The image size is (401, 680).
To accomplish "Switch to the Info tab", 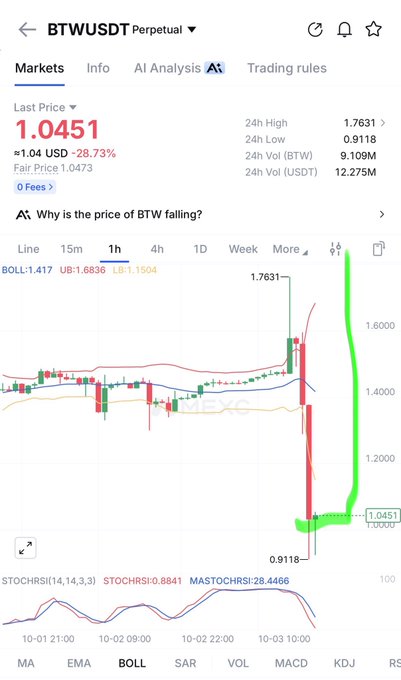I will (98, 68).
